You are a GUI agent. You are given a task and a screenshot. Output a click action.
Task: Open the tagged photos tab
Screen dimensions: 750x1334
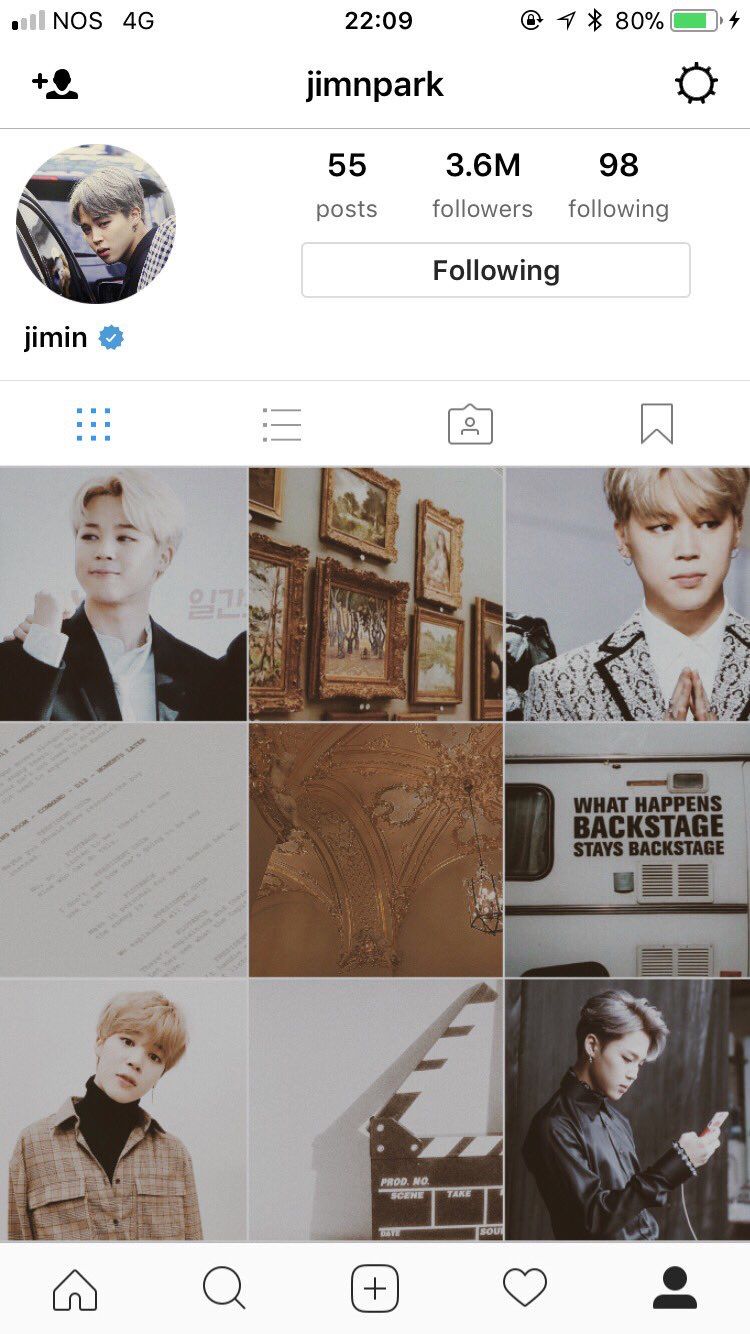(x=470, y=425)
